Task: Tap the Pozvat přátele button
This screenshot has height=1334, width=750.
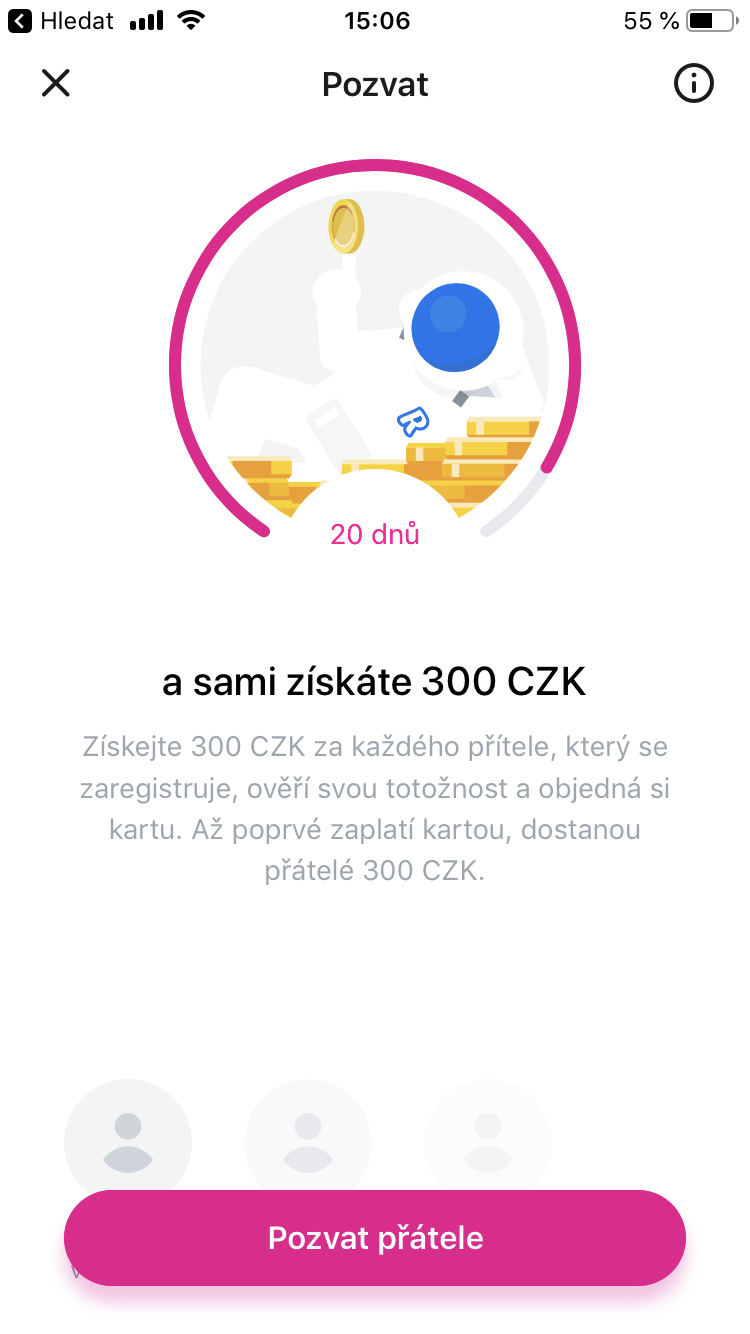Action: [375, 1238]
